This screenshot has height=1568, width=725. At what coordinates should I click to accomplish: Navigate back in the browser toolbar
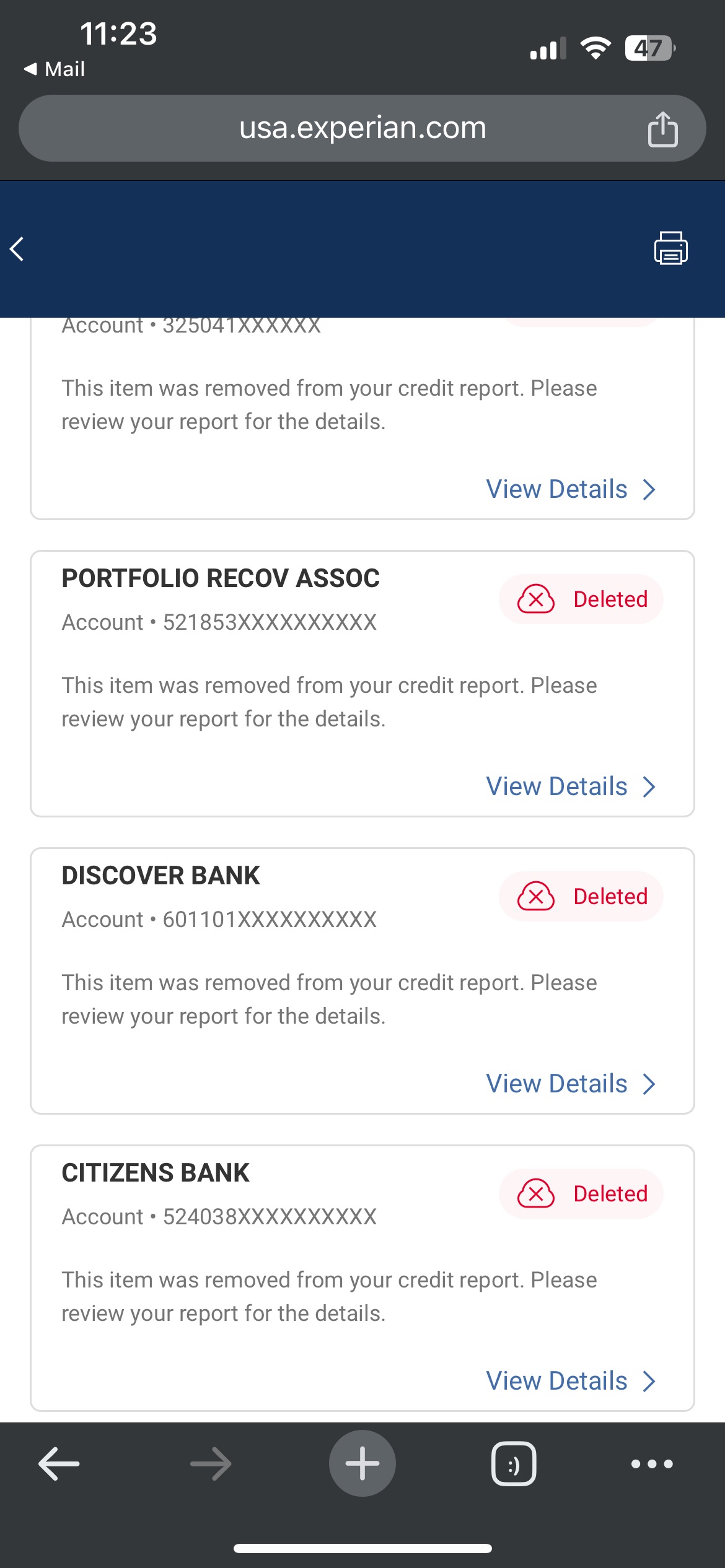(x=59, y=1464)
